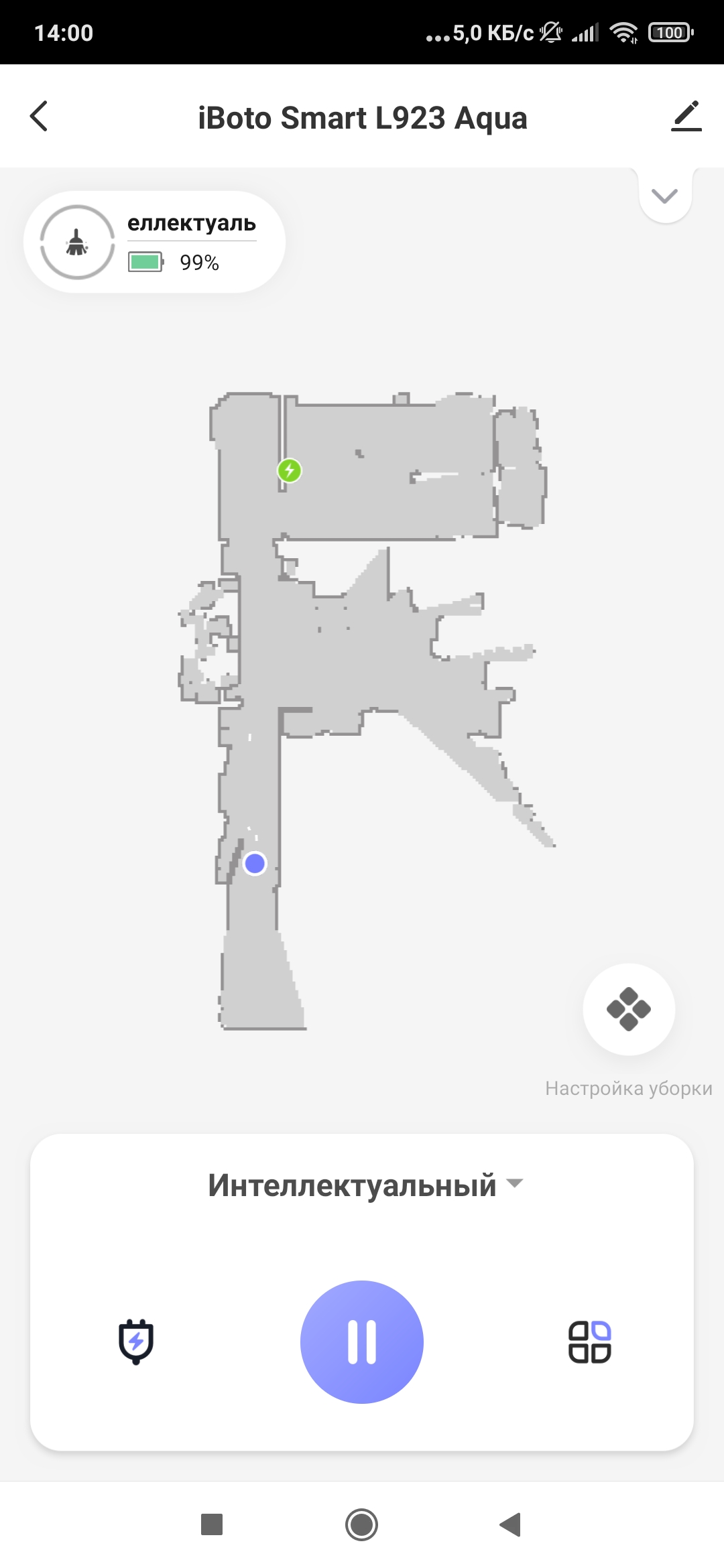Image resolution: width=724 pixels, height=1568 pixels.
Task: Send robot to charging dock
Action: coord(136,1342)
